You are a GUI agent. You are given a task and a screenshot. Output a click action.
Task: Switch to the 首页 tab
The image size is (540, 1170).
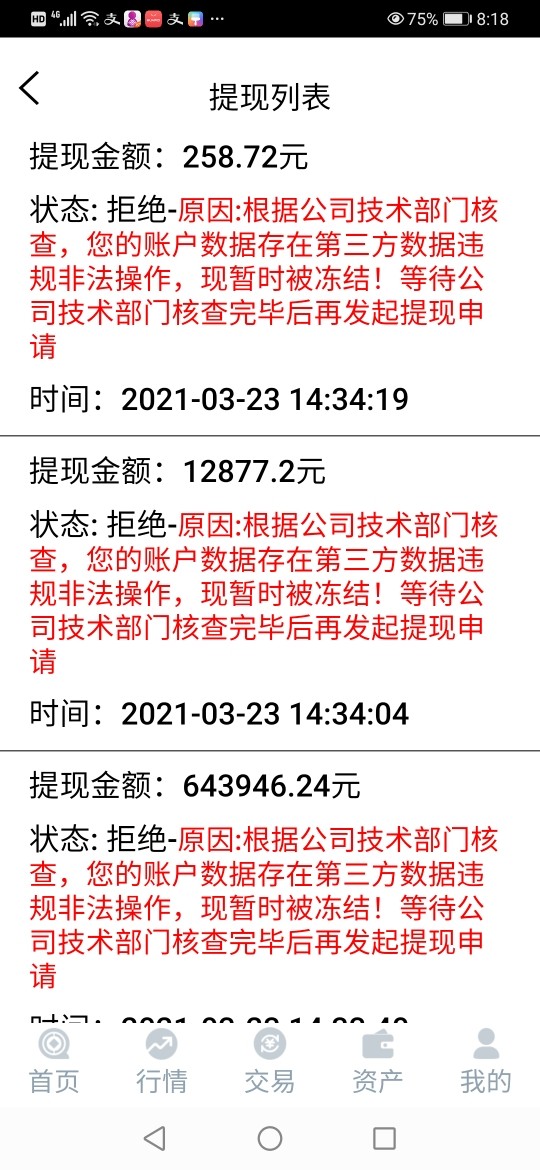[x=54, y=1060]
